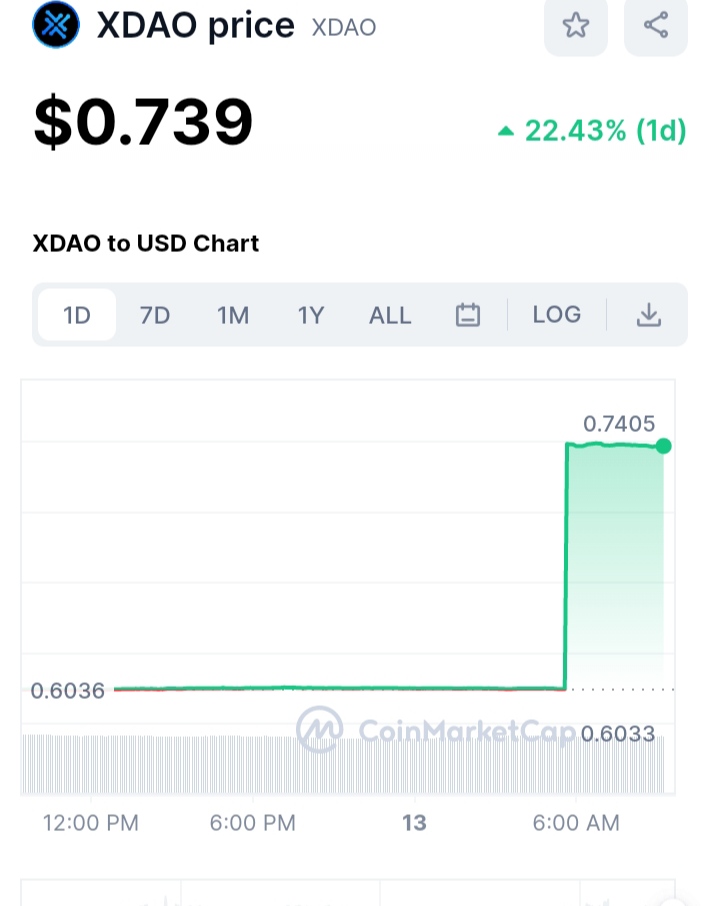The image size is (720, 906).
Task: Show the ALL time chart
Action: point(390,315)
